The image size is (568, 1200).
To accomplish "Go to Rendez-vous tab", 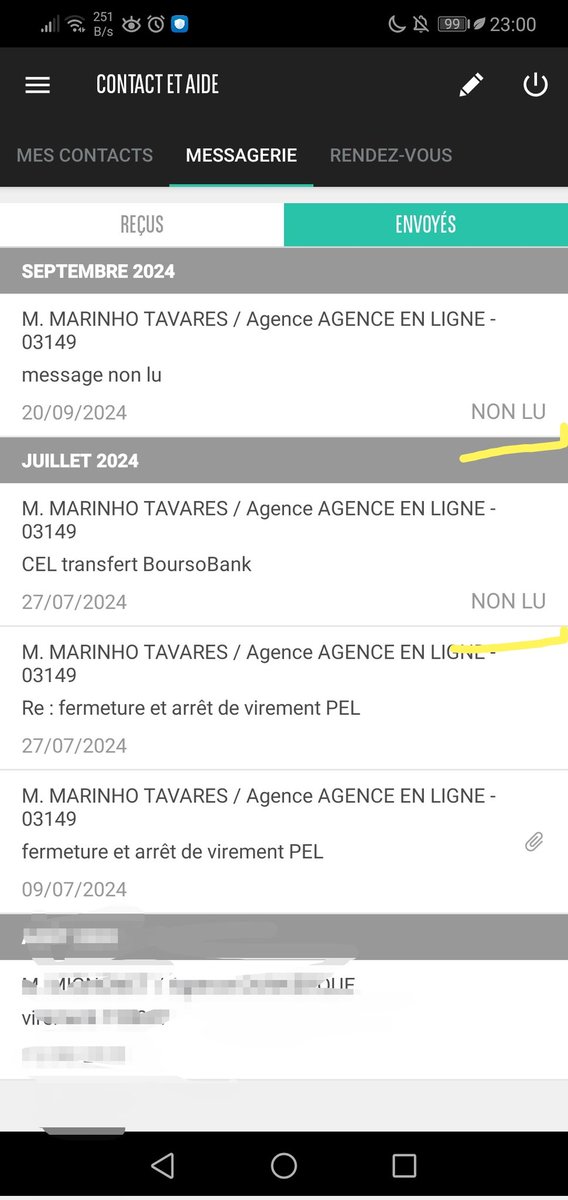I will (x=391, y=155).
